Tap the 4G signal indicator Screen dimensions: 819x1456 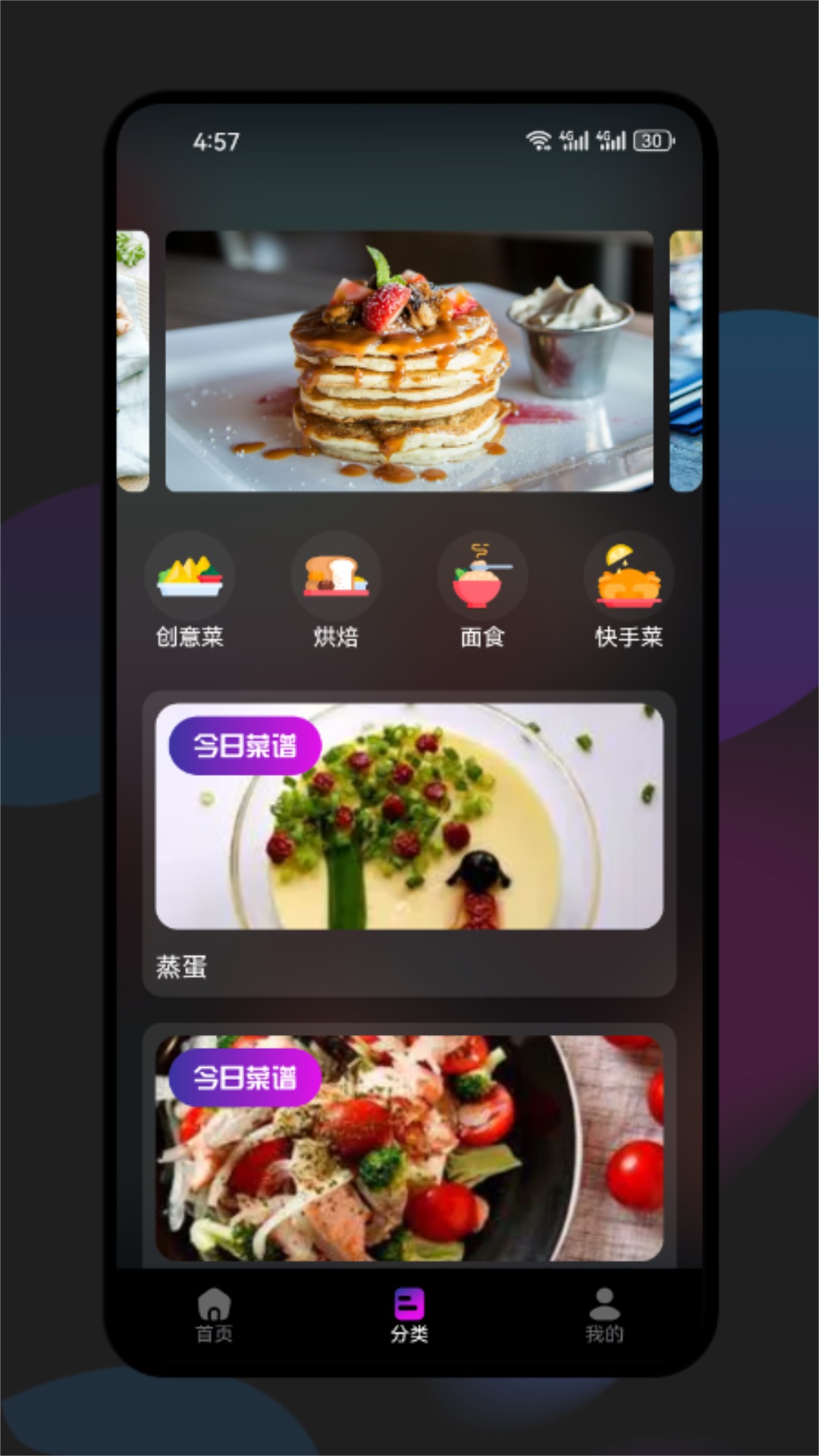[573, 140]
